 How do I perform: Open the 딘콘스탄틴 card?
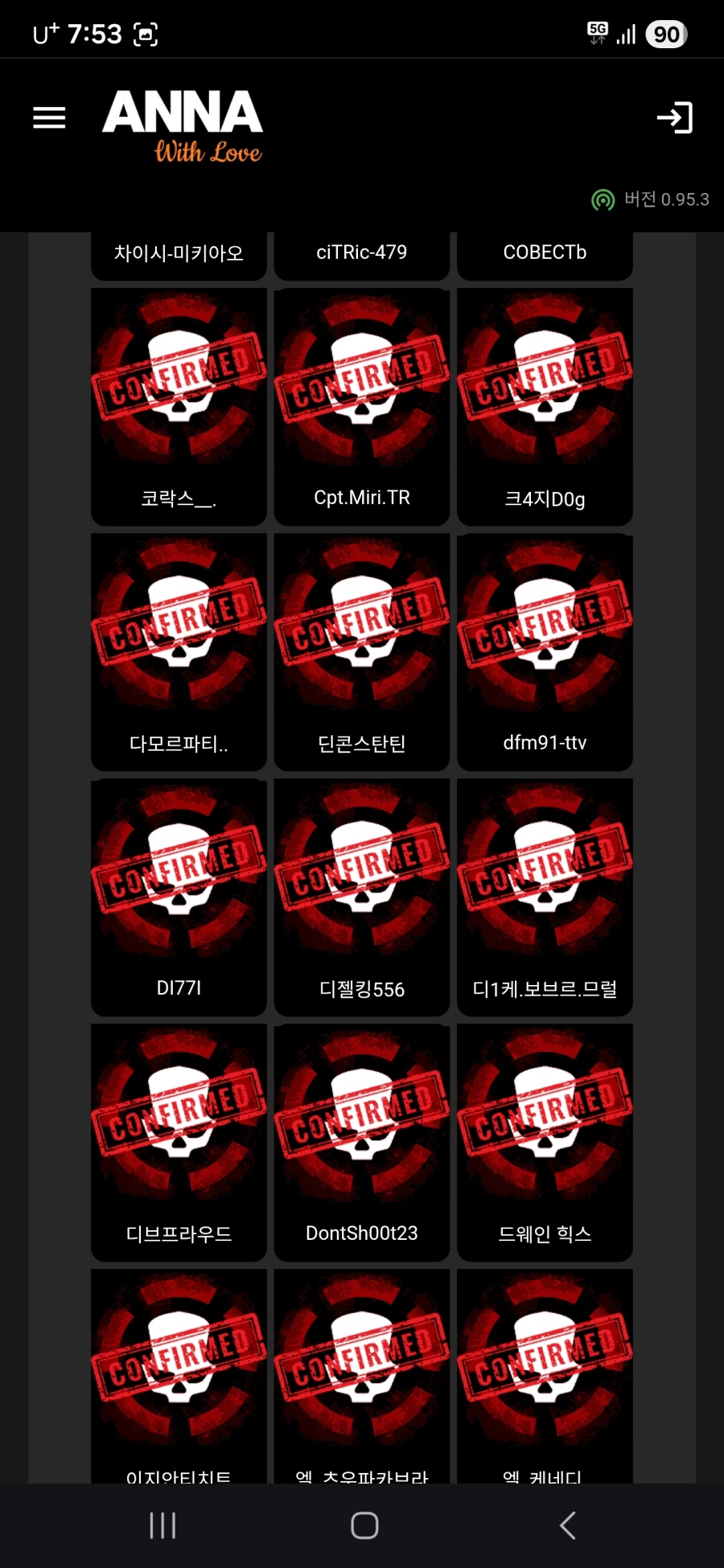pyautogui.click(x=362, y=651)
